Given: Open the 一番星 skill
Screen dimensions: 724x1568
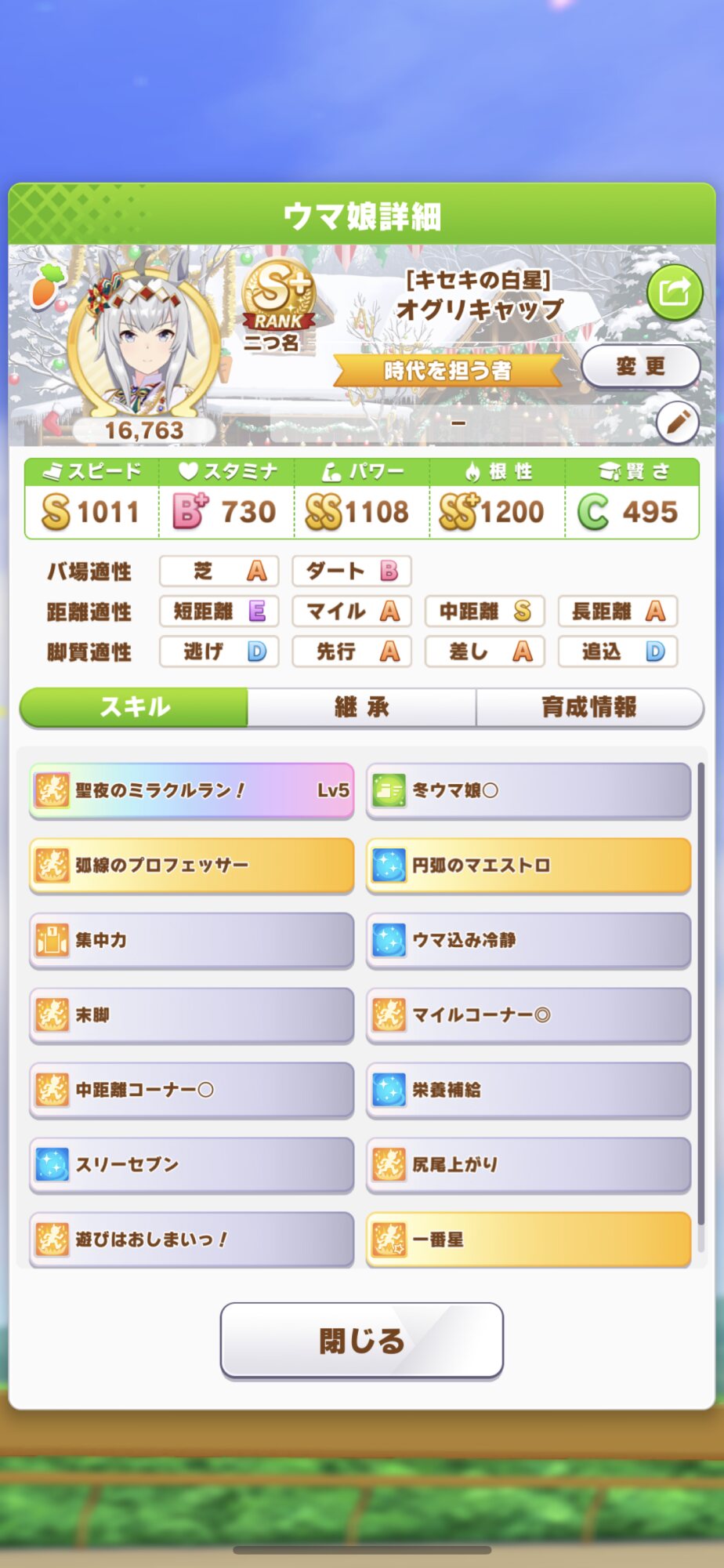Looking at the screenshot, I should pos(528,1240).
